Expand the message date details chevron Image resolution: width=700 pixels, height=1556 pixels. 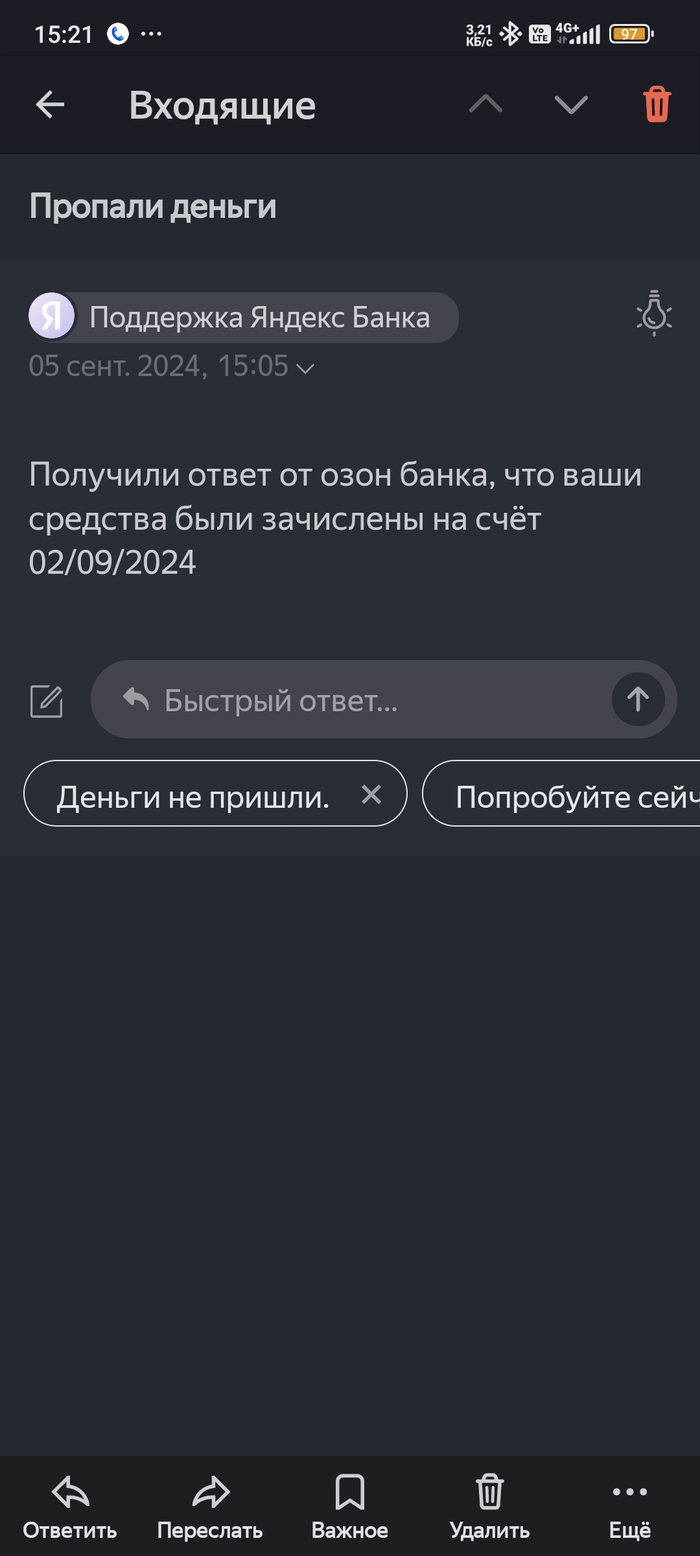[306, 368]
